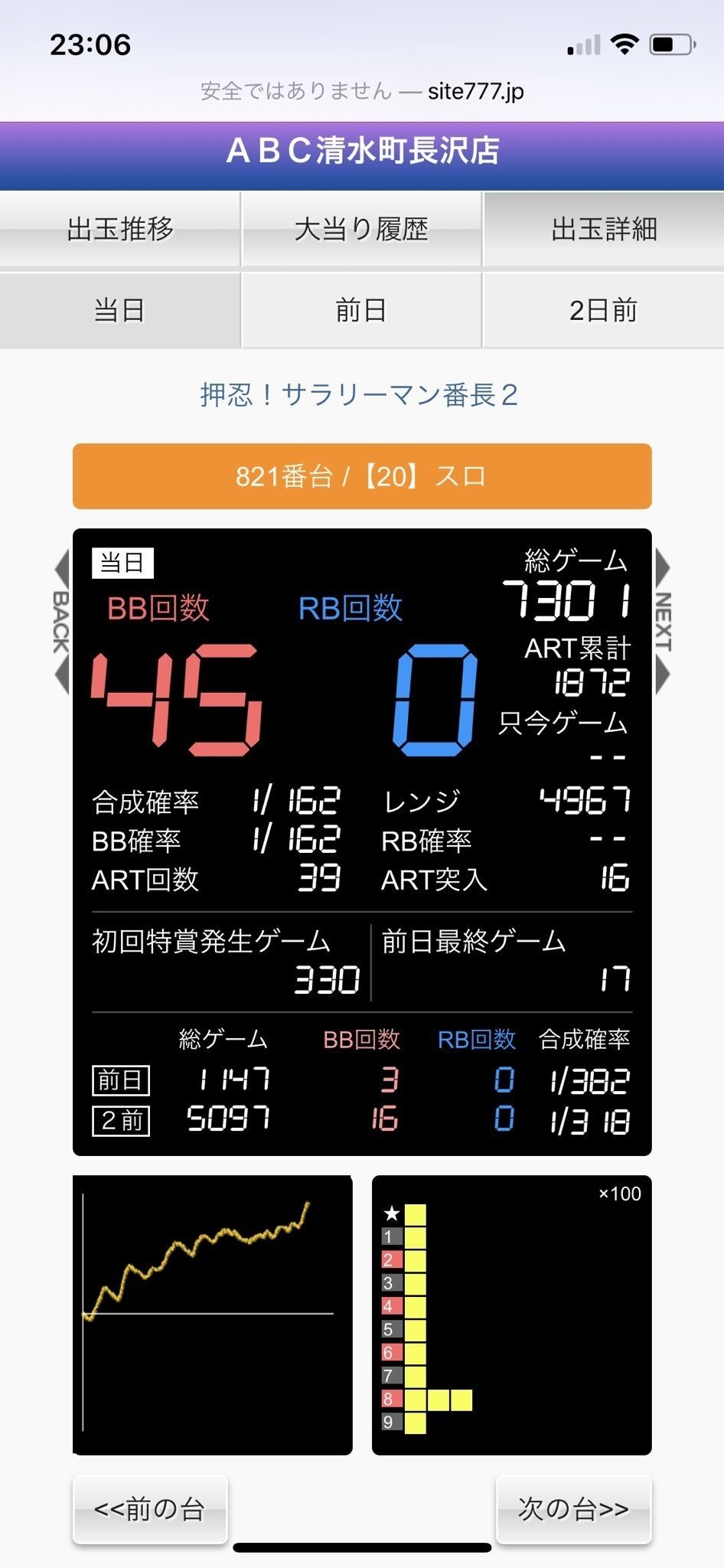724x1568 pixels.
Task: Open the 押忍！サラリーマン番長2 link
Action: point(360,395)
